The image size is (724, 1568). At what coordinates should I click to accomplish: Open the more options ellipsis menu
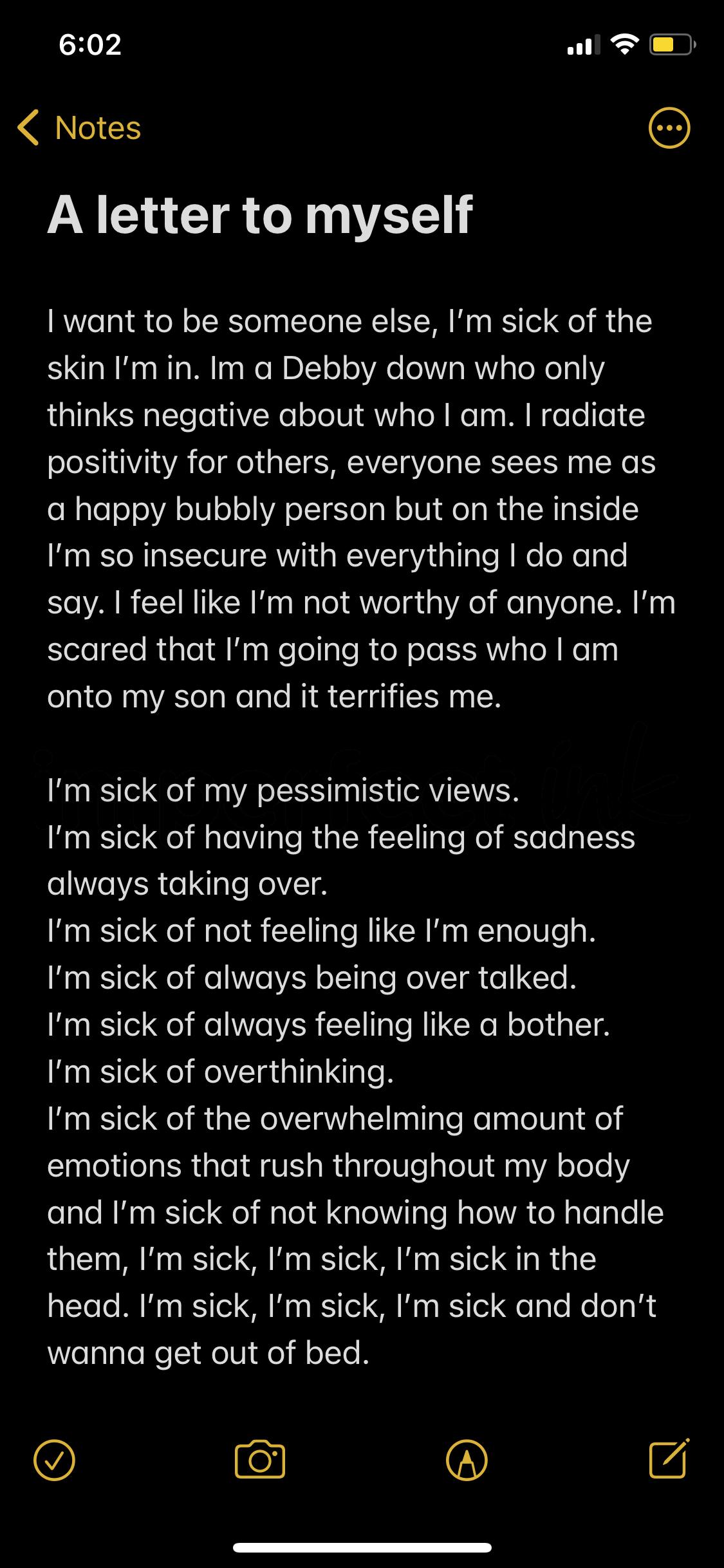point(669,128)
